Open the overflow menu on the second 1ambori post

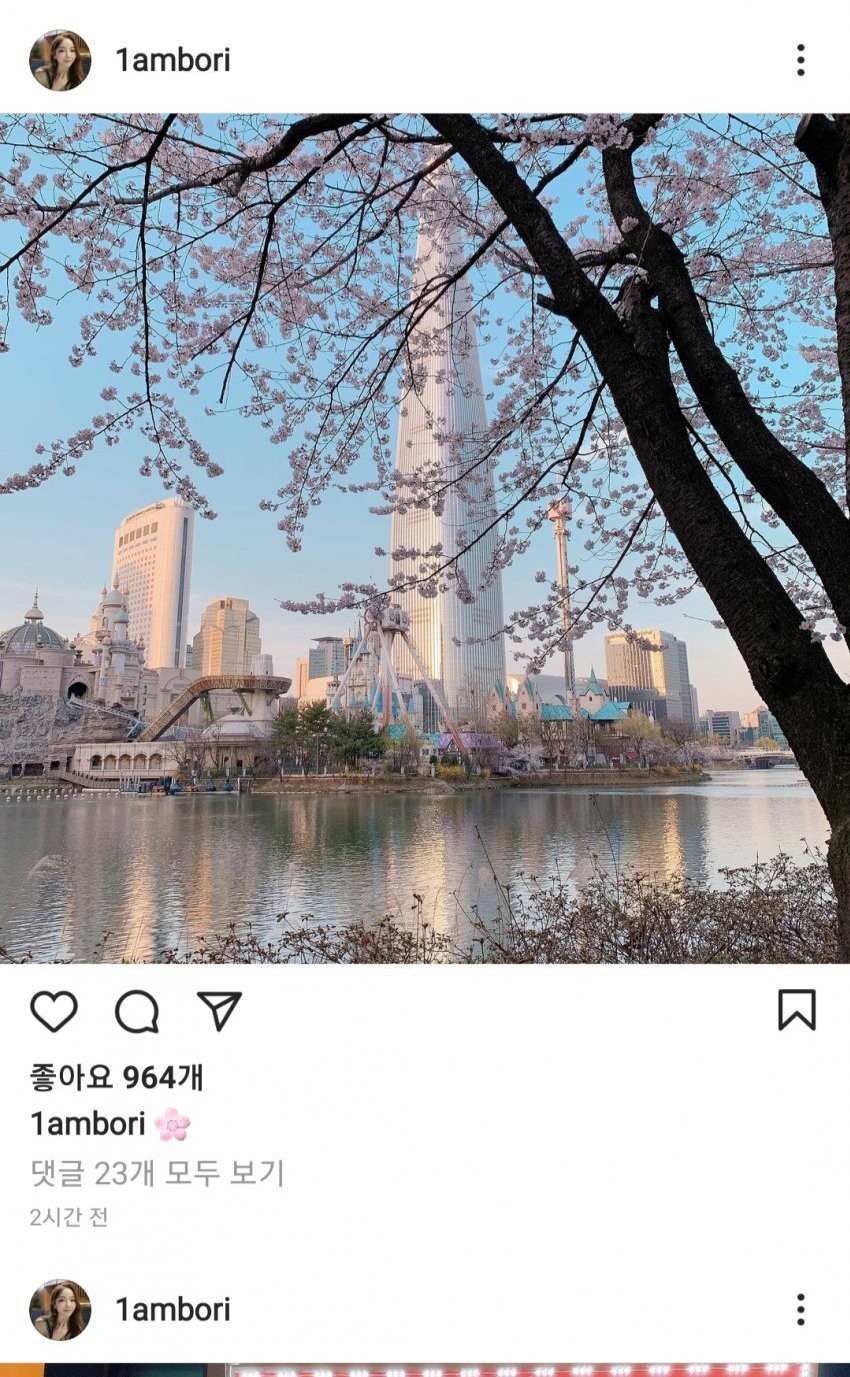(800, 1309)
